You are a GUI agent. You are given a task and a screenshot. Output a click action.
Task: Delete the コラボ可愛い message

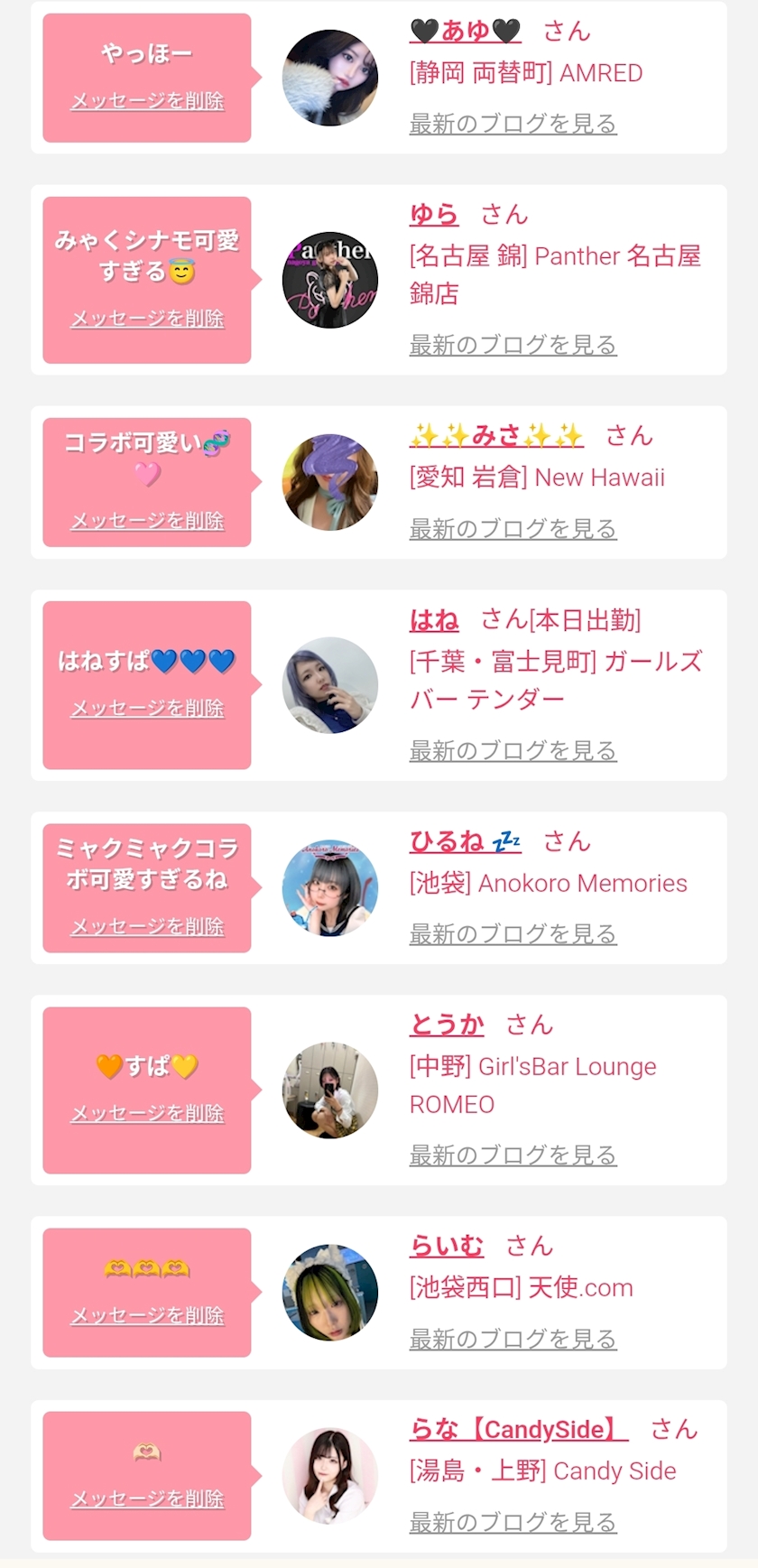tap(147, 521)
